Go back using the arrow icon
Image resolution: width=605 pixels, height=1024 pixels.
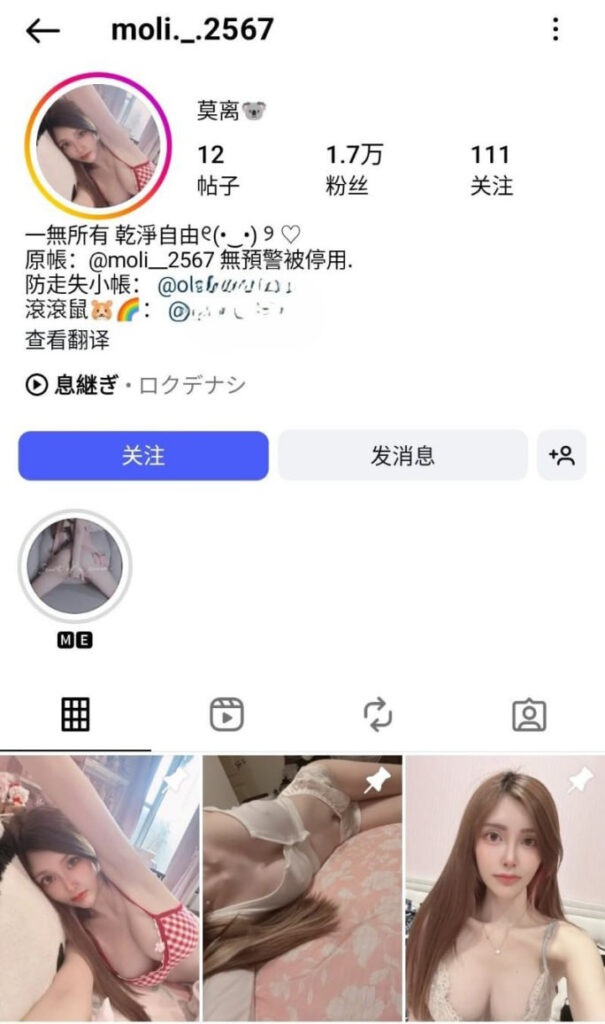pos(43,31)
